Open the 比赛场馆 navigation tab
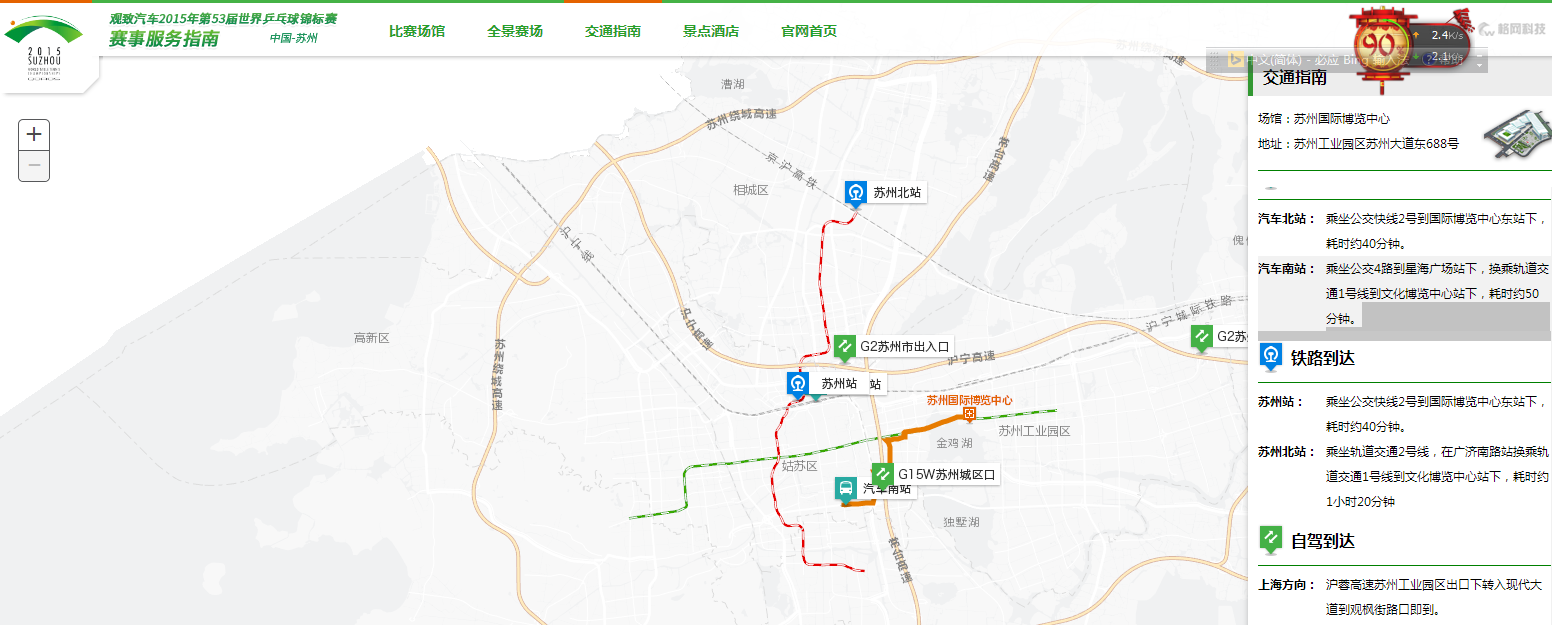 [416, 31]
